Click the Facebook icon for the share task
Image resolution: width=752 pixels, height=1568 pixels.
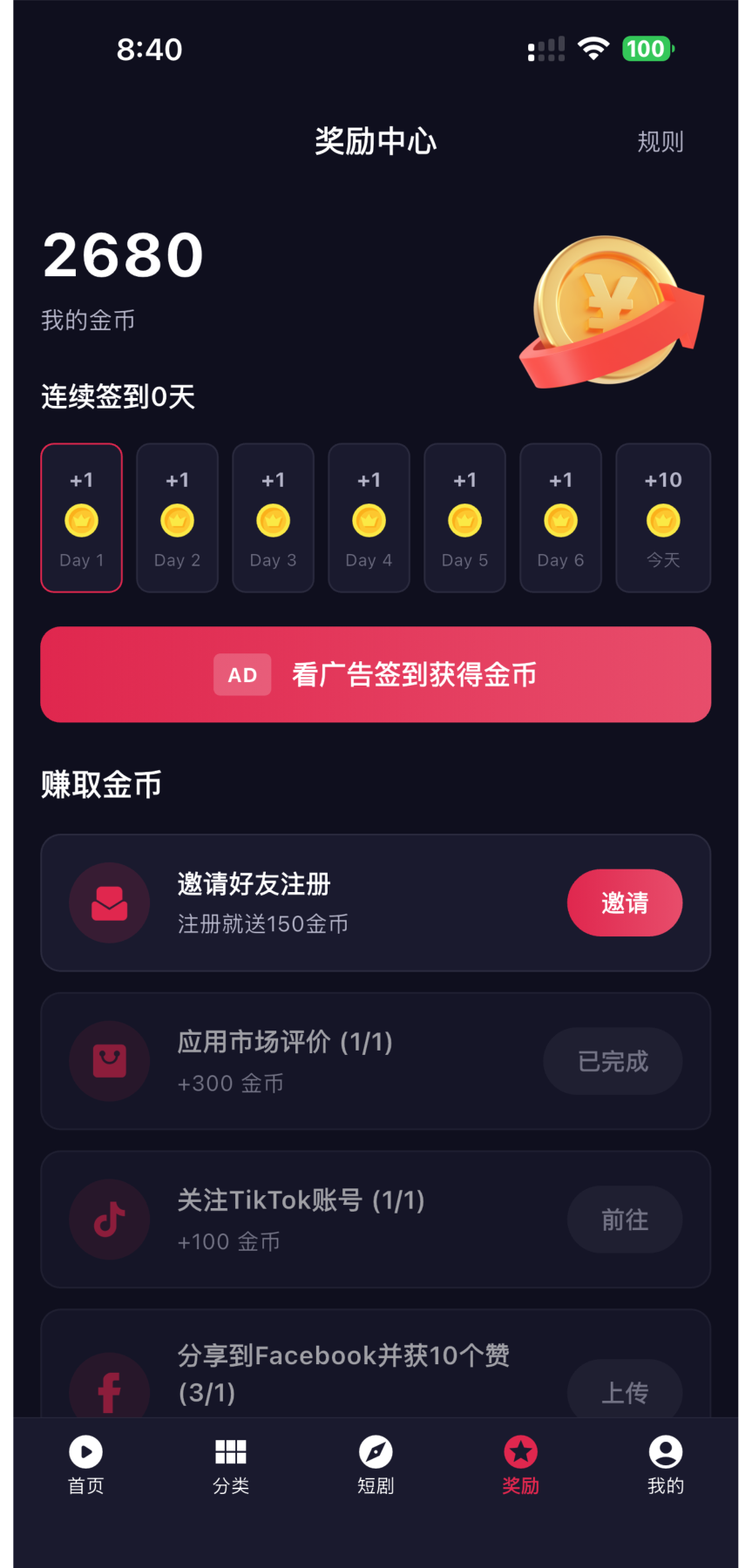[109, 1389]
